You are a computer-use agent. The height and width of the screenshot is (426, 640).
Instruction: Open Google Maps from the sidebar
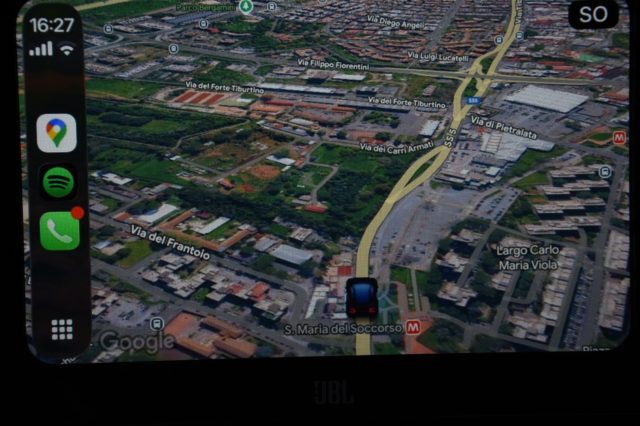(57, 133)
